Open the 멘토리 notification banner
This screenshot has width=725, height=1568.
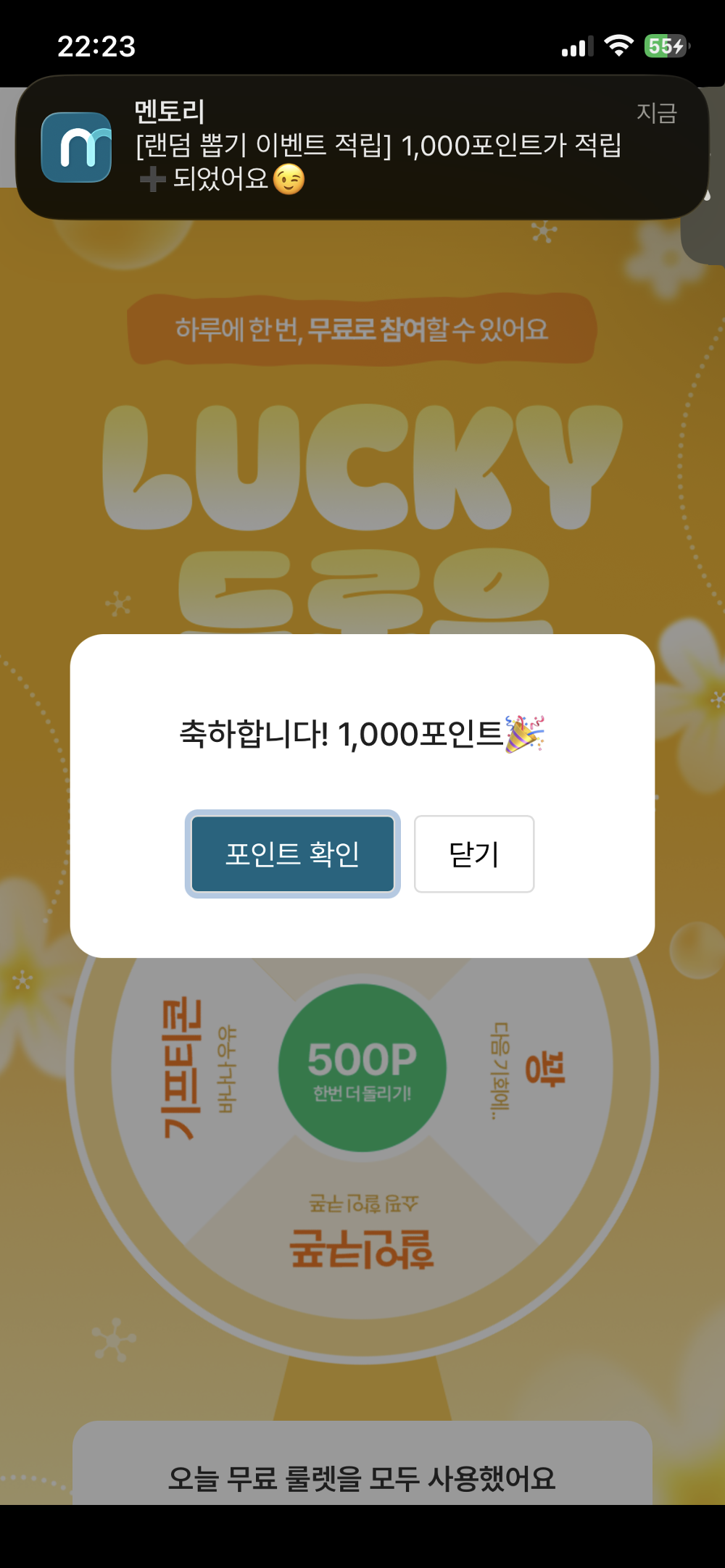click(362, 148)
